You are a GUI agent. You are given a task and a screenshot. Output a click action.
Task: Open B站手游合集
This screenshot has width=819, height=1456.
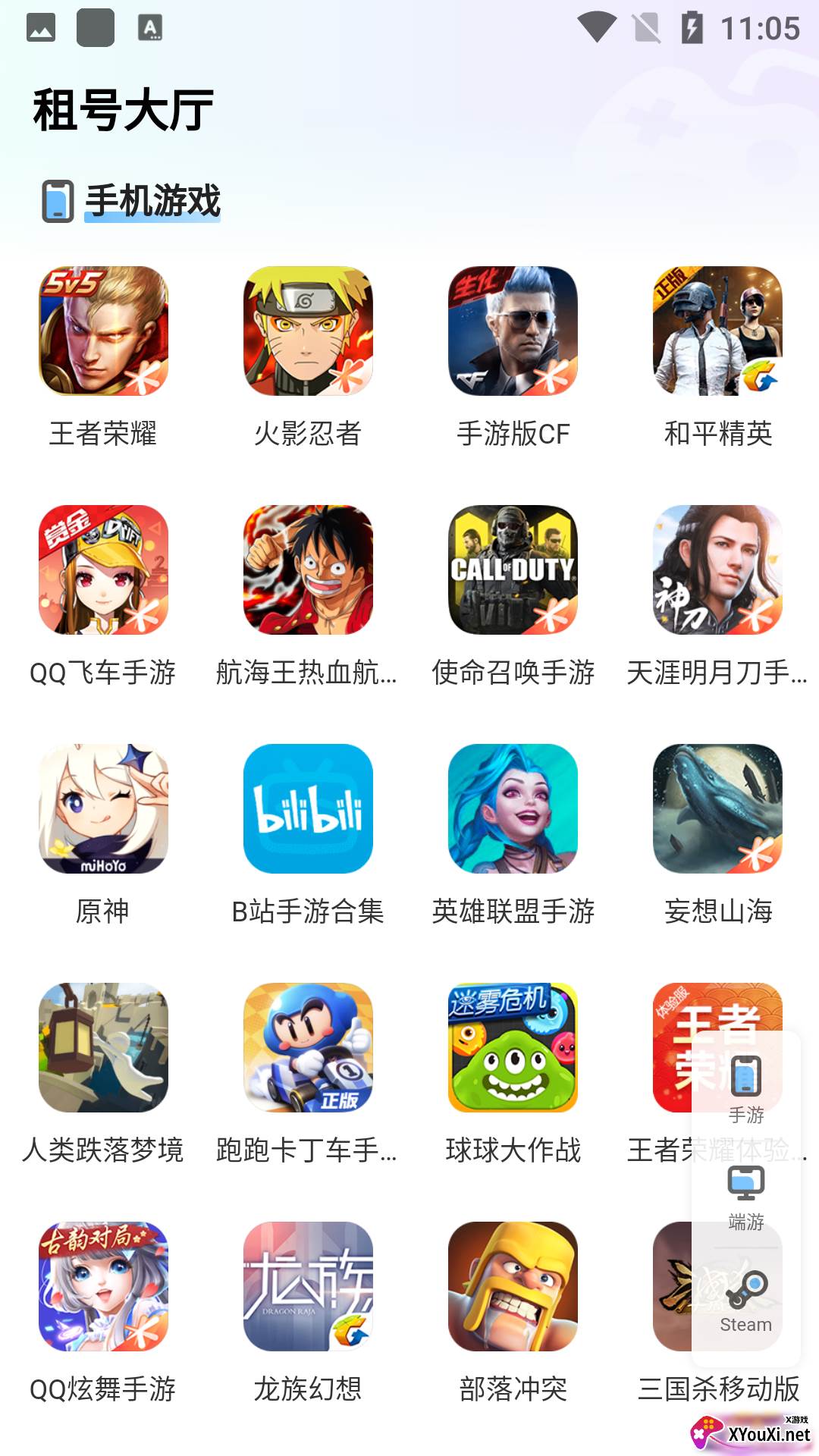pyautogui.click(x=308, y=808)
